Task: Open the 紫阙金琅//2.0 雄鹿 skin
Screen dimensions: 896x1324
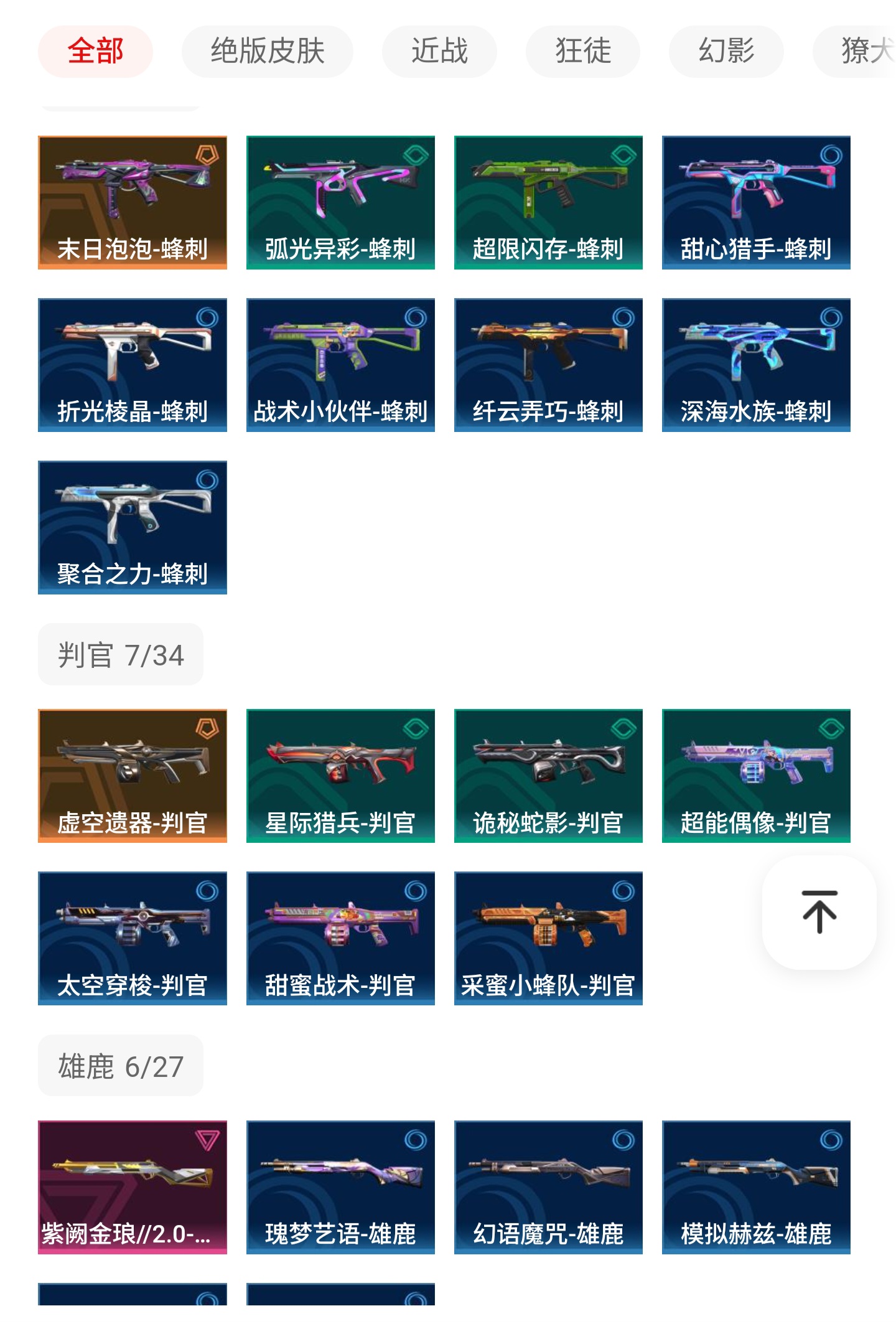Action: click(133, 1187)
